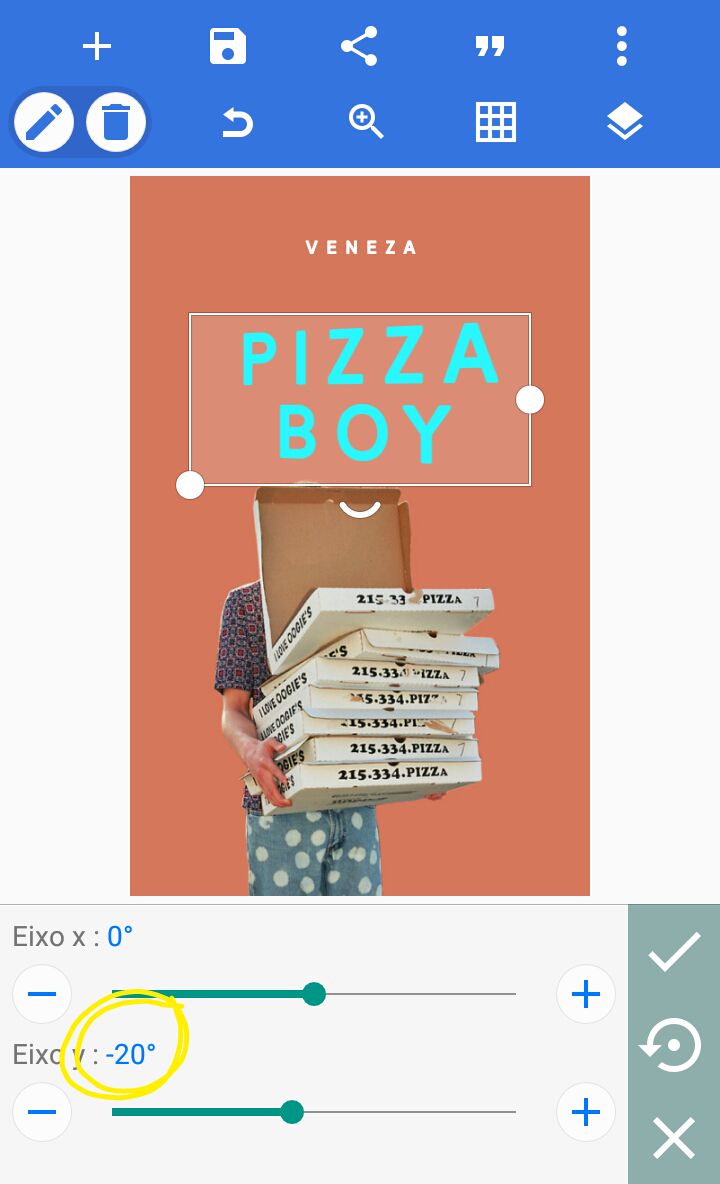Screen dimensions: 720x1184
Task: Tap the Eixo x slider track
Action: [314, 994]
